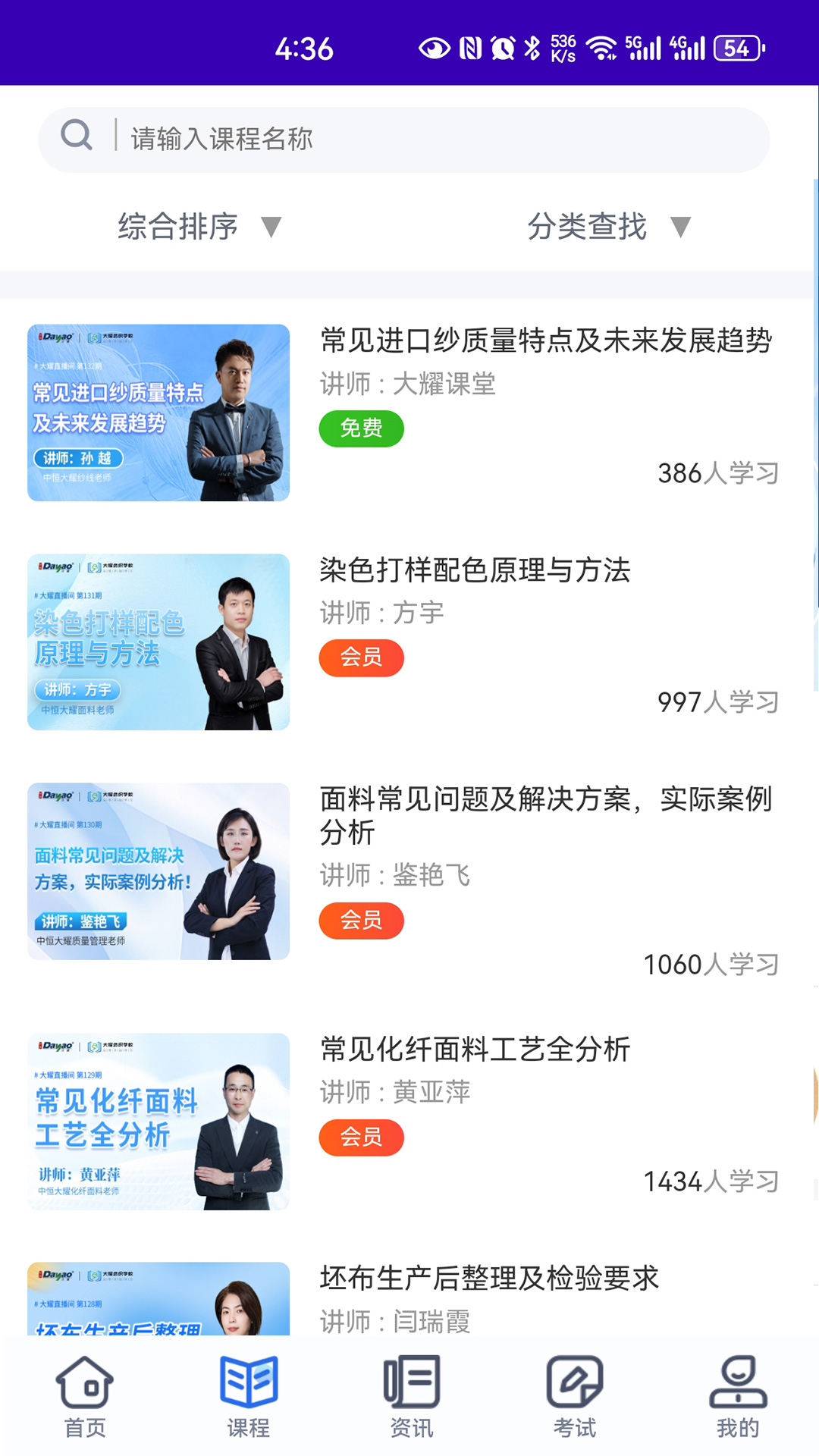The width and height of the screenshot is (819, 1456).
Task: Switch to the 考试 exam tab
Action: coord(575,1397)
